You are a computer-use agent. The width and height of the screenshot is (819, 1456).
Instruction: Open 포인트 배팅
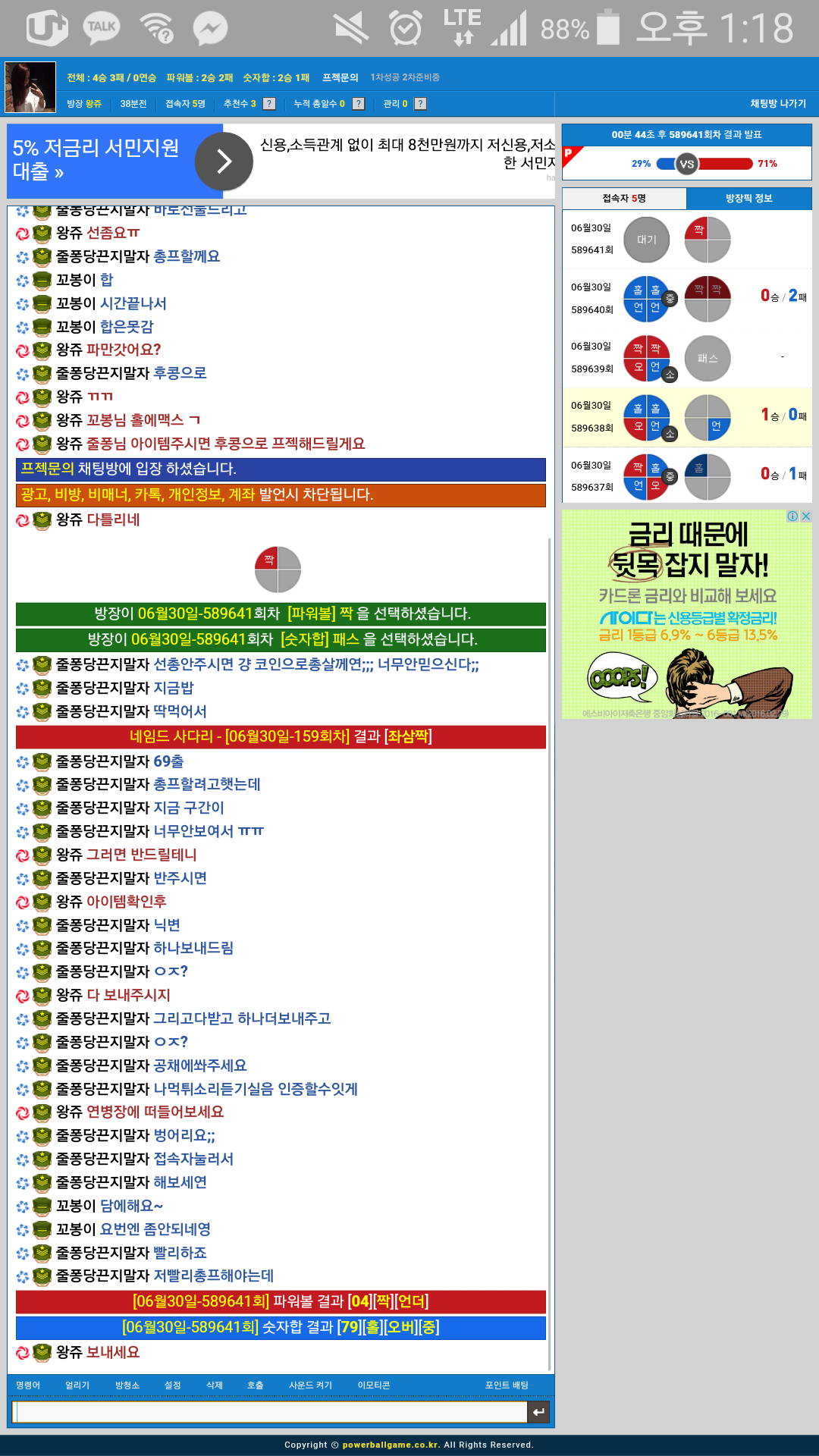click(x=507, y=1385)
